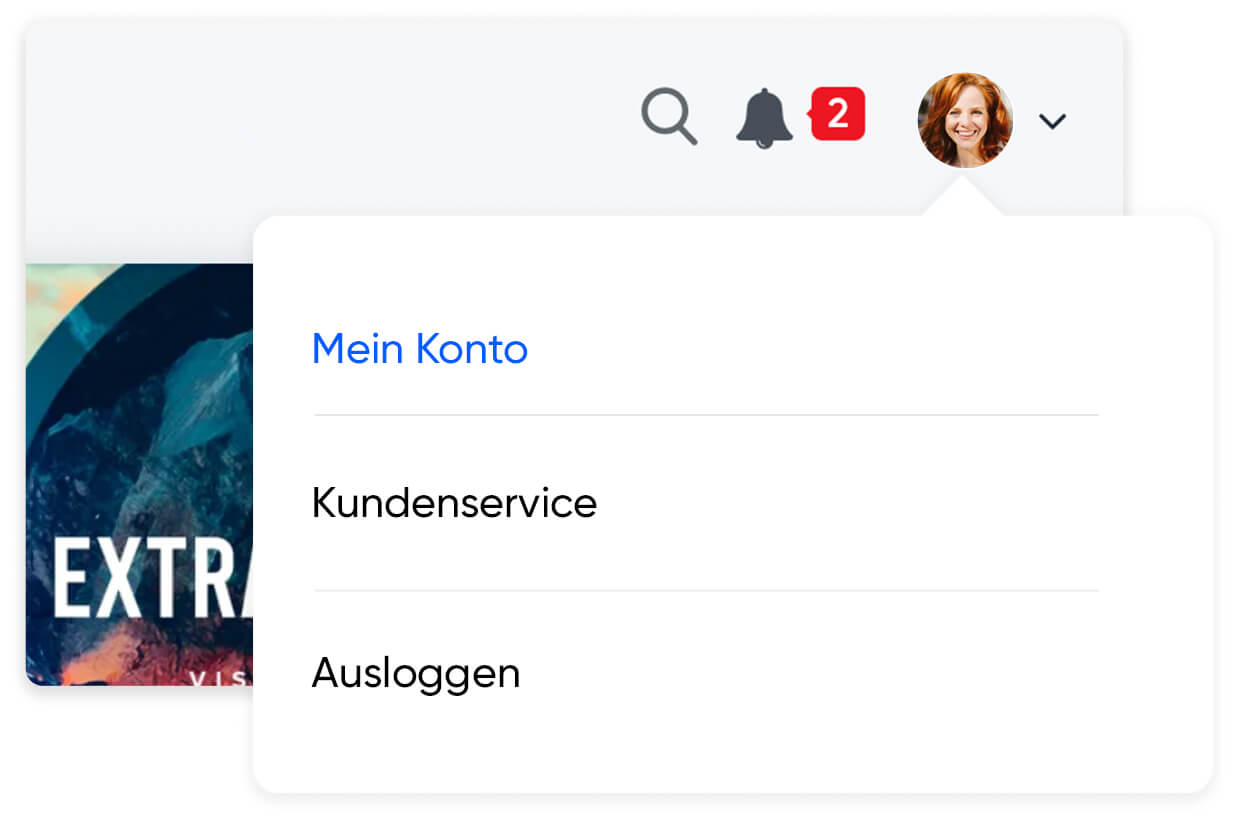This screenshot has width=1240, height=825.
Task: Tap the profile avatar picture
Action: click(965, 120)
